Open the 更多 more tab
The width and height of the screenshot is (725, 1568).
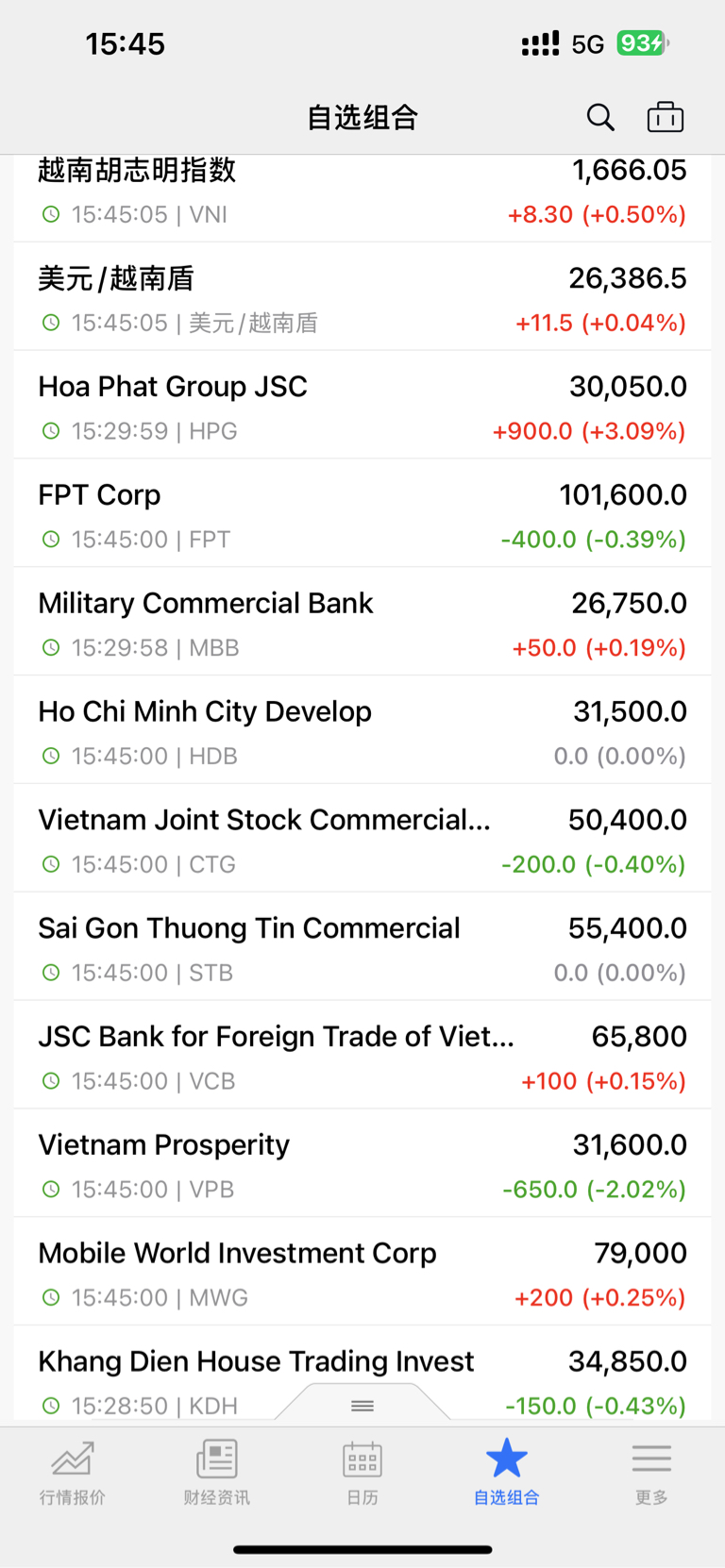click(651, 1473)
